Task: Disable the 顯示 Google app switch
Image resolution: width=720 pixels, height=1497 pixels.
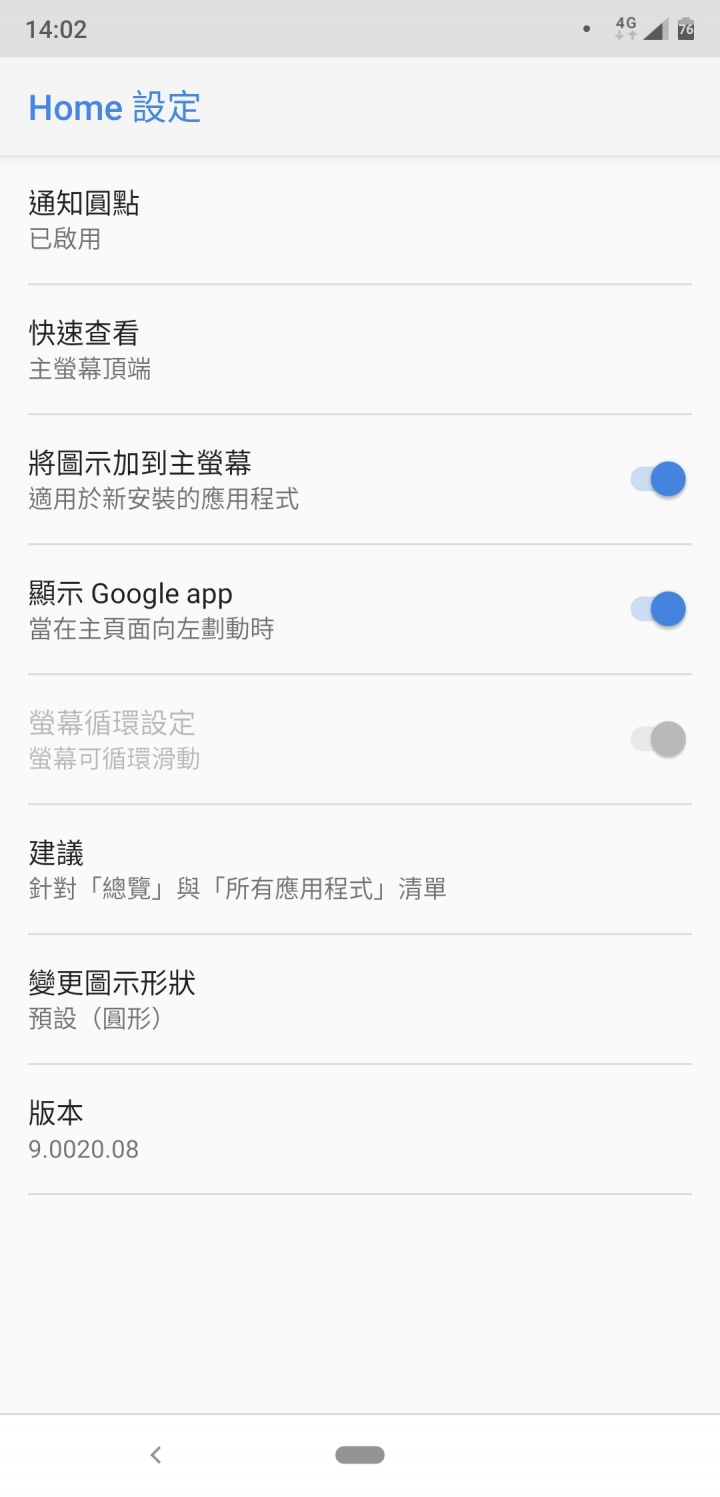Action: [658, 609]
